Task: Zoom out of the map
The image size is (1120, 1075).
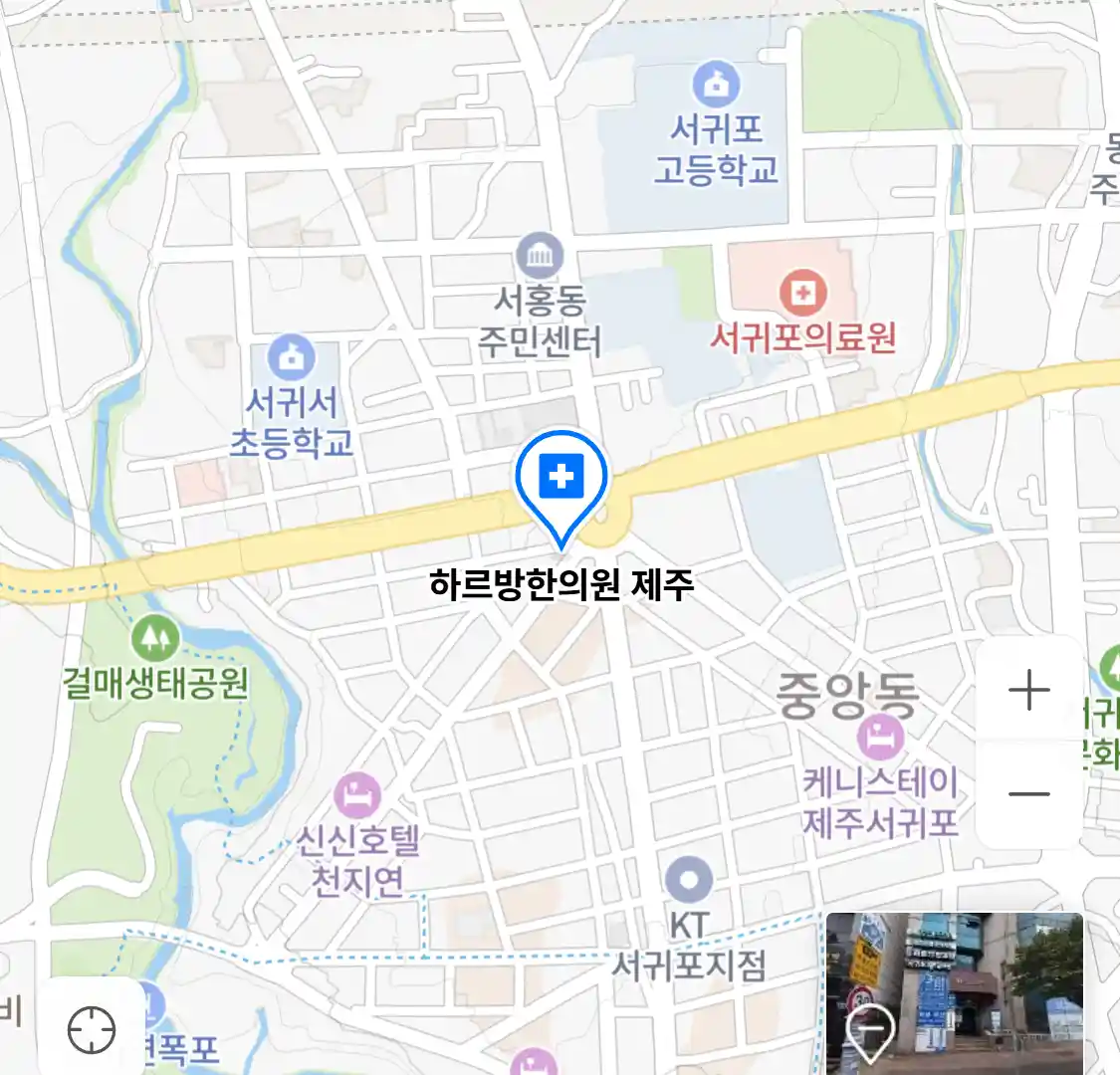Action: [1029, 794]
